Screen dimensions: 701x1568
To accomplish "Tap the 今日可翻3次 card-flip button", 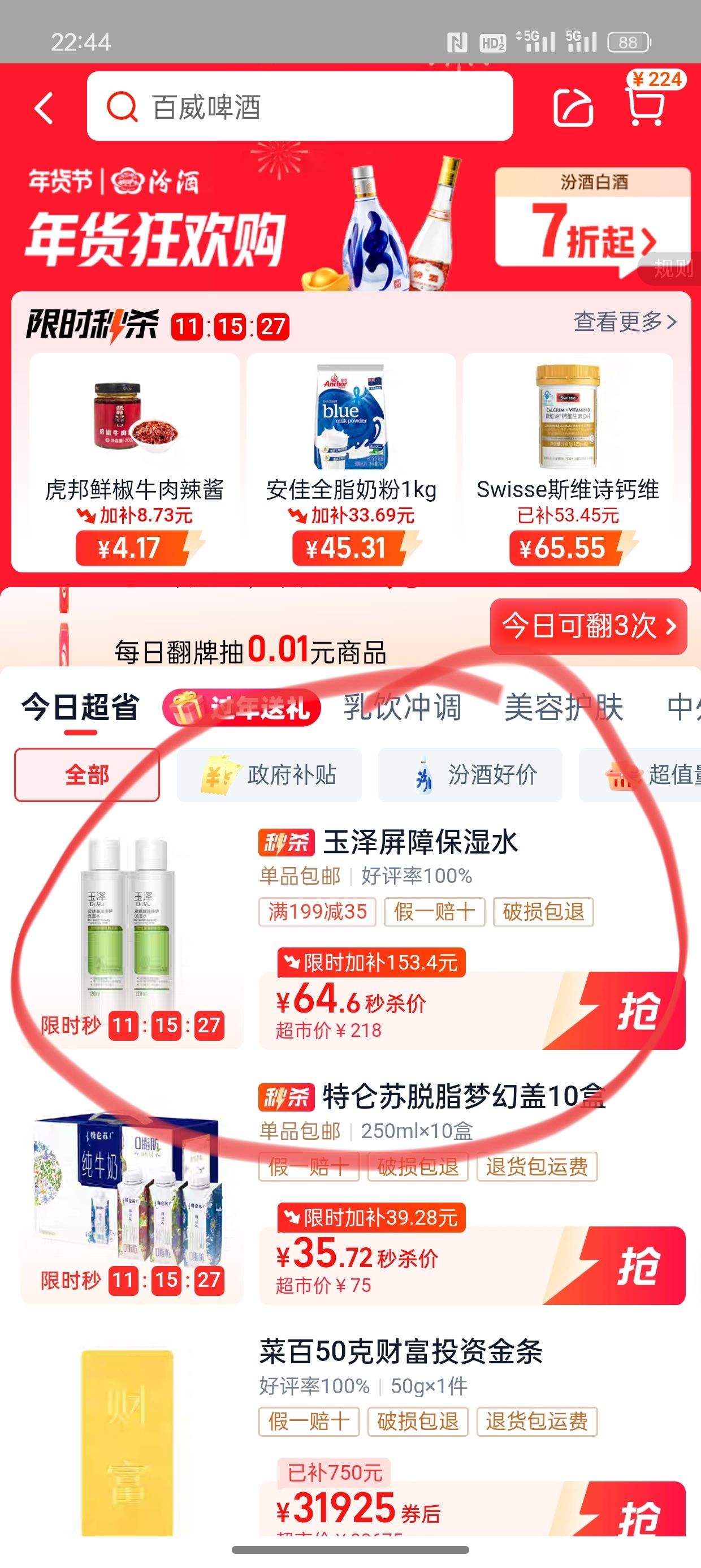I will pyautogui.click(x=588, y=626).
